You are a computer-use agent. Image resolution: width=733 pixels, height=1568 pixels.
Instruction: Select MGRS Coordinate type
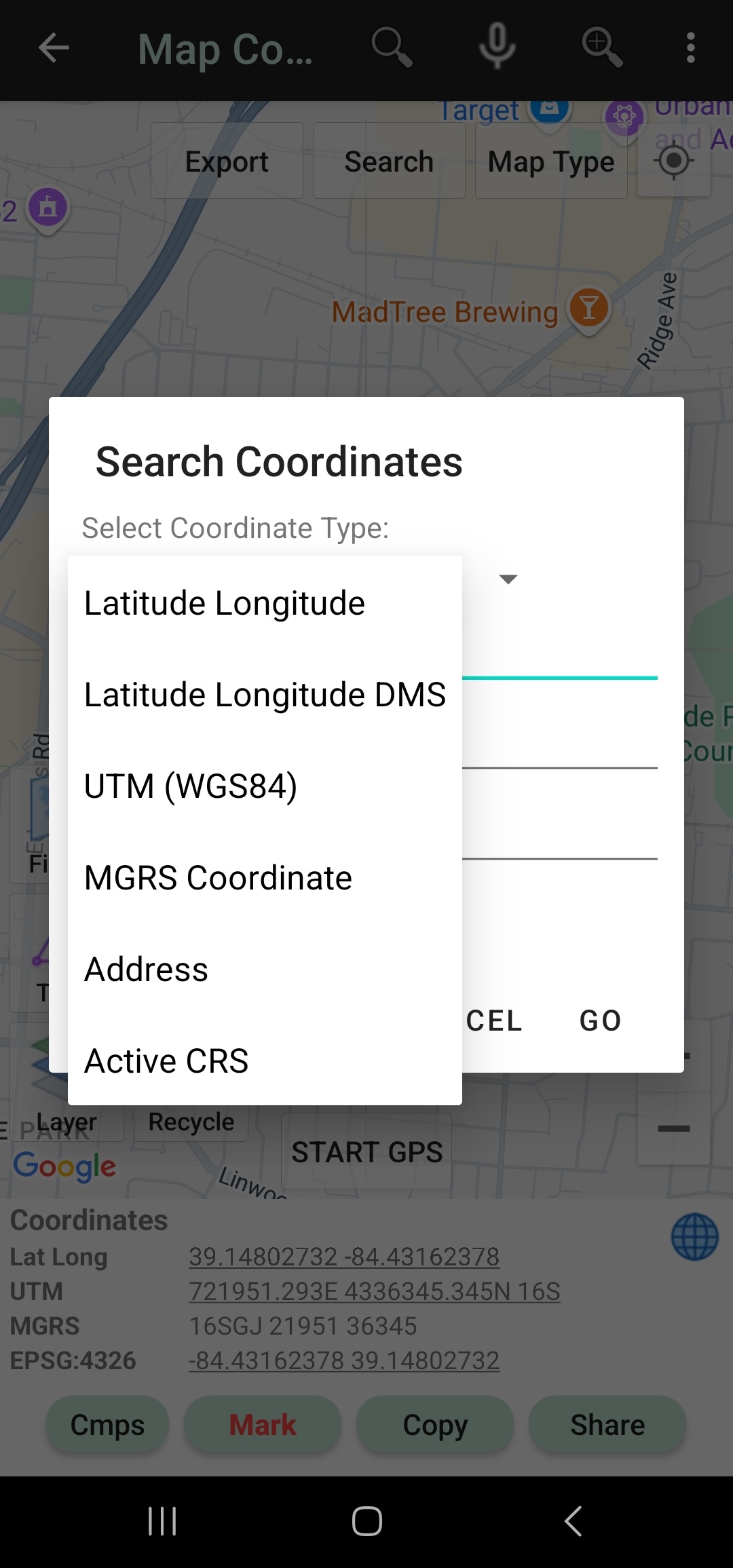click(x=217, y=877)
